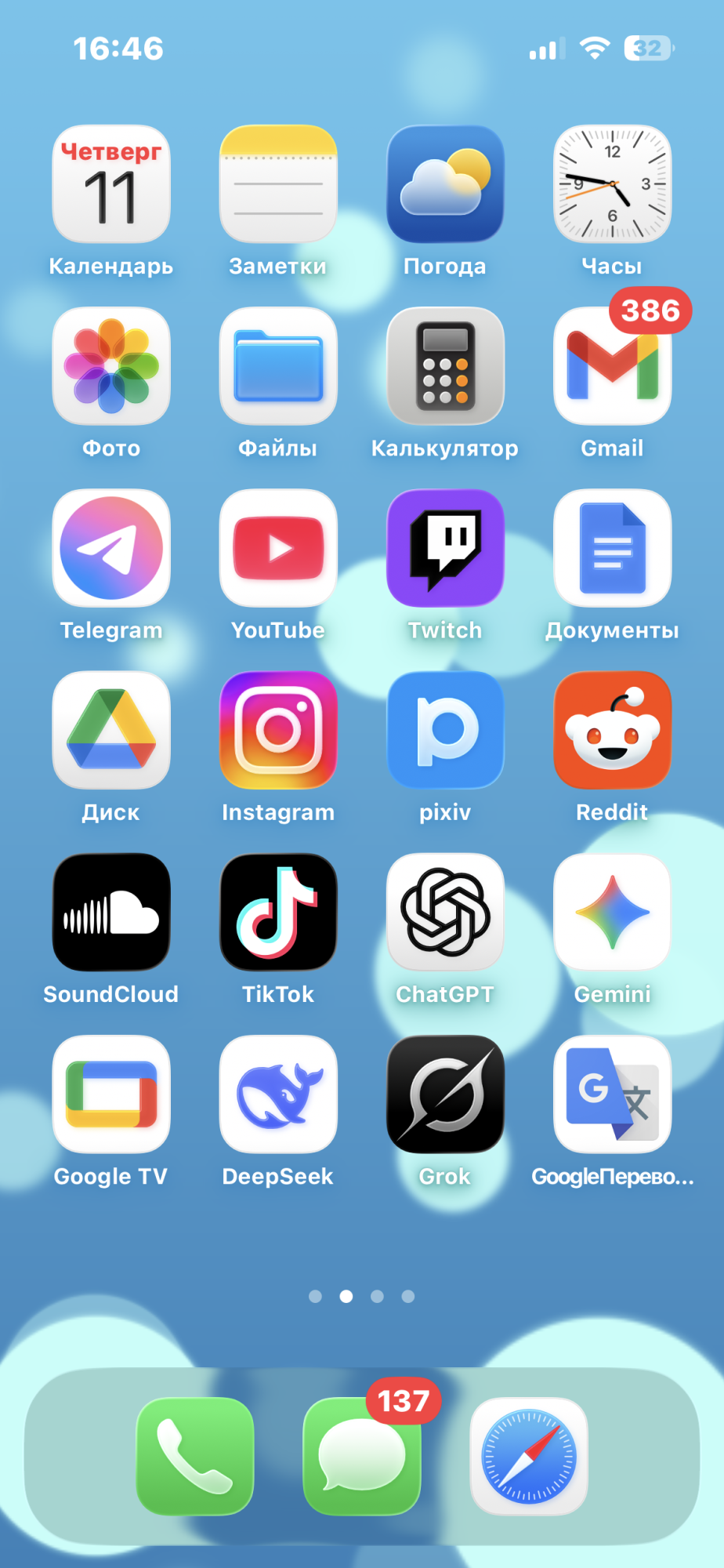724x1568 pixels.
Task: Open the ChatGPT app
Action: 445,912
